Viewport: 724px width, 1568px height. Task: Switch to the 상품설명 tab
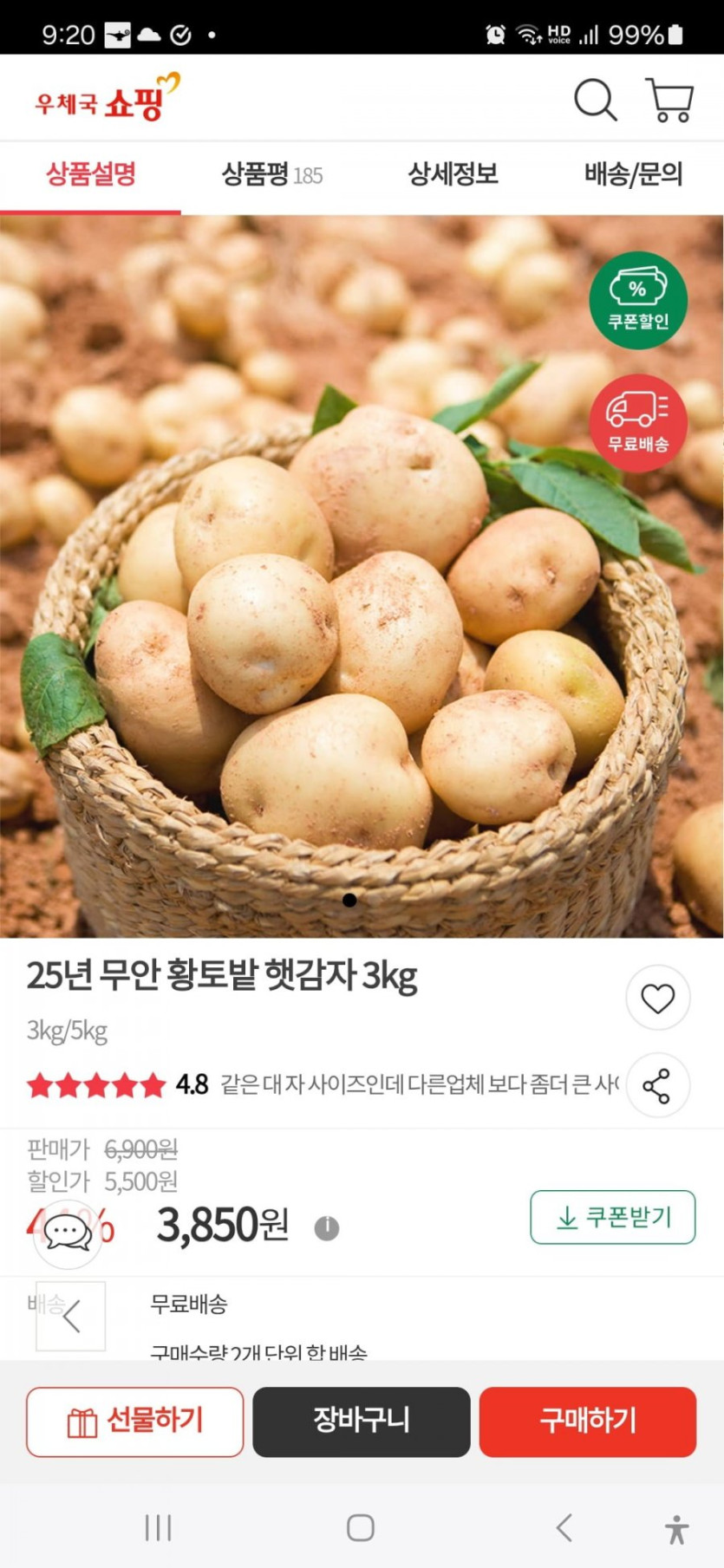(x=90, y=175)
